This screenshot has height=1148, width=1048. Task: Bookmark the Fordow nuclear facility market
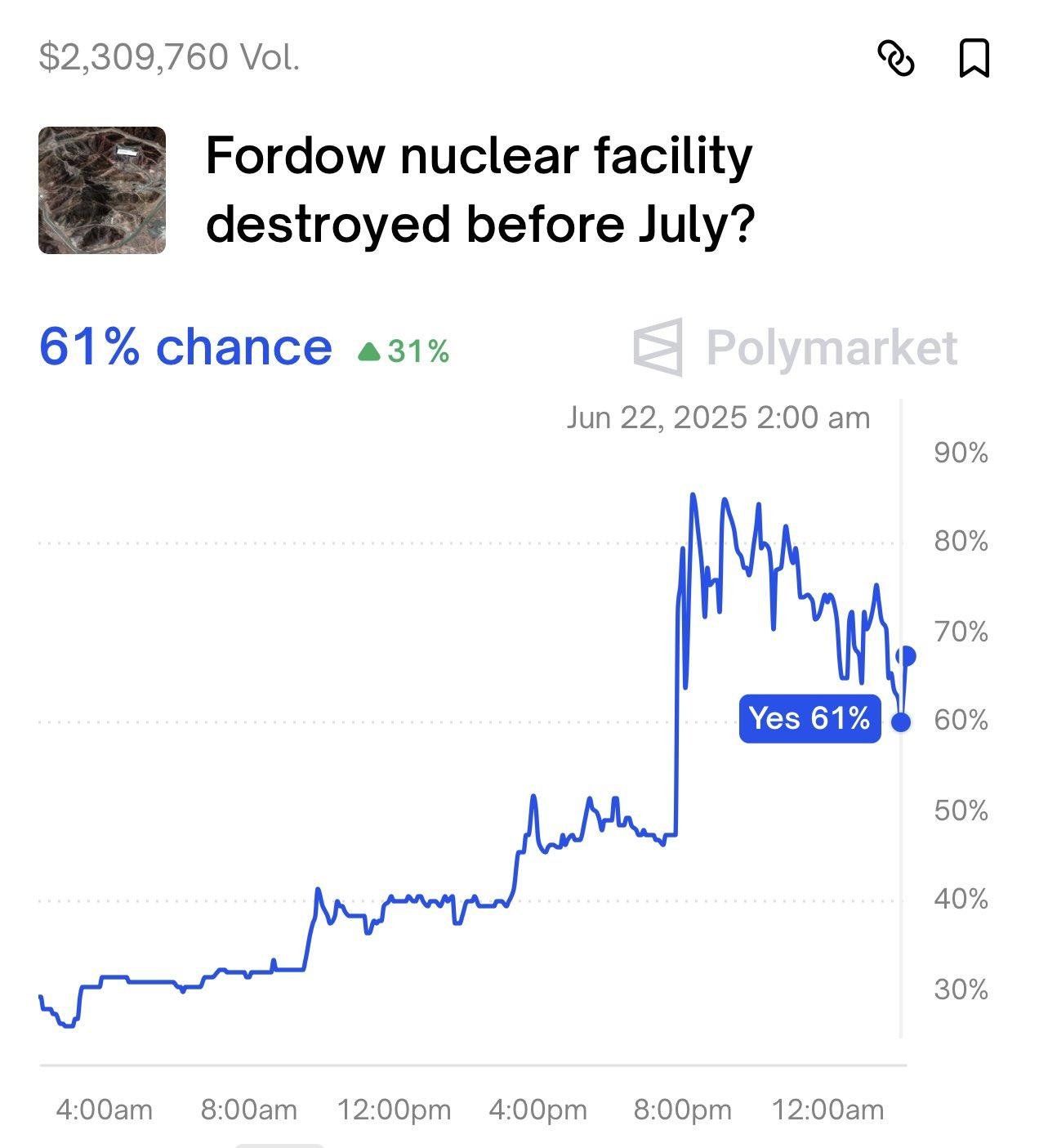pyautogui.click(x=973, y=58)
